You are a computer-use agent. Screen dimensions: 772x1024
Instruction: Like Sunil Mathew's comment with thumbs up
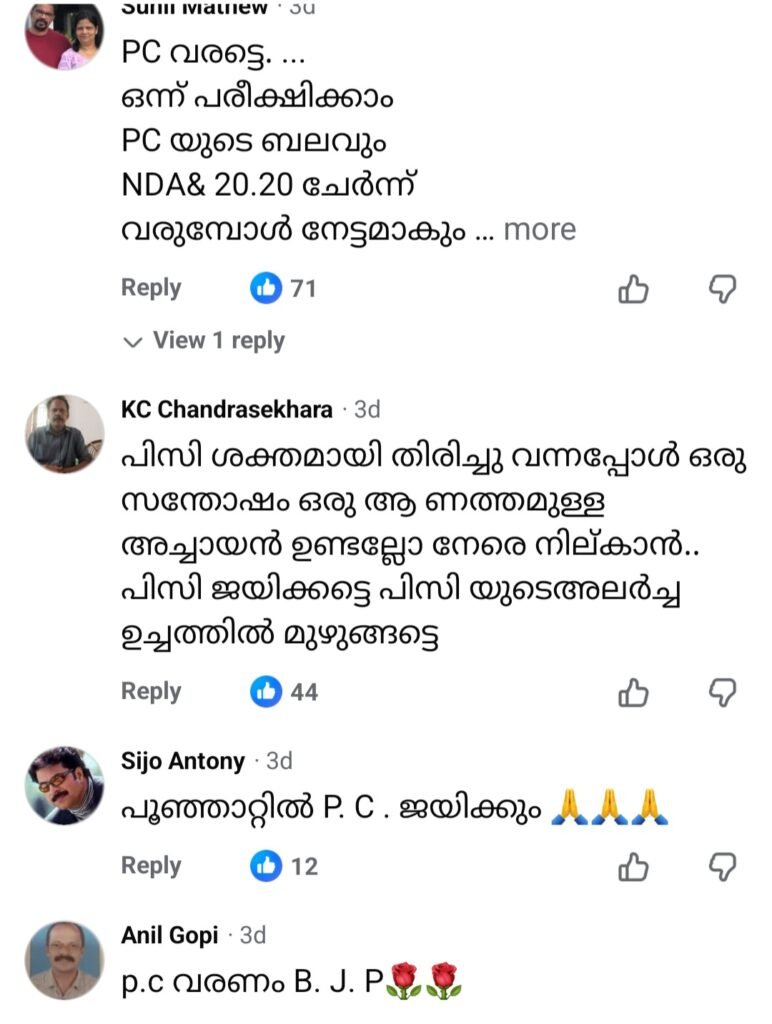[634, 290]
